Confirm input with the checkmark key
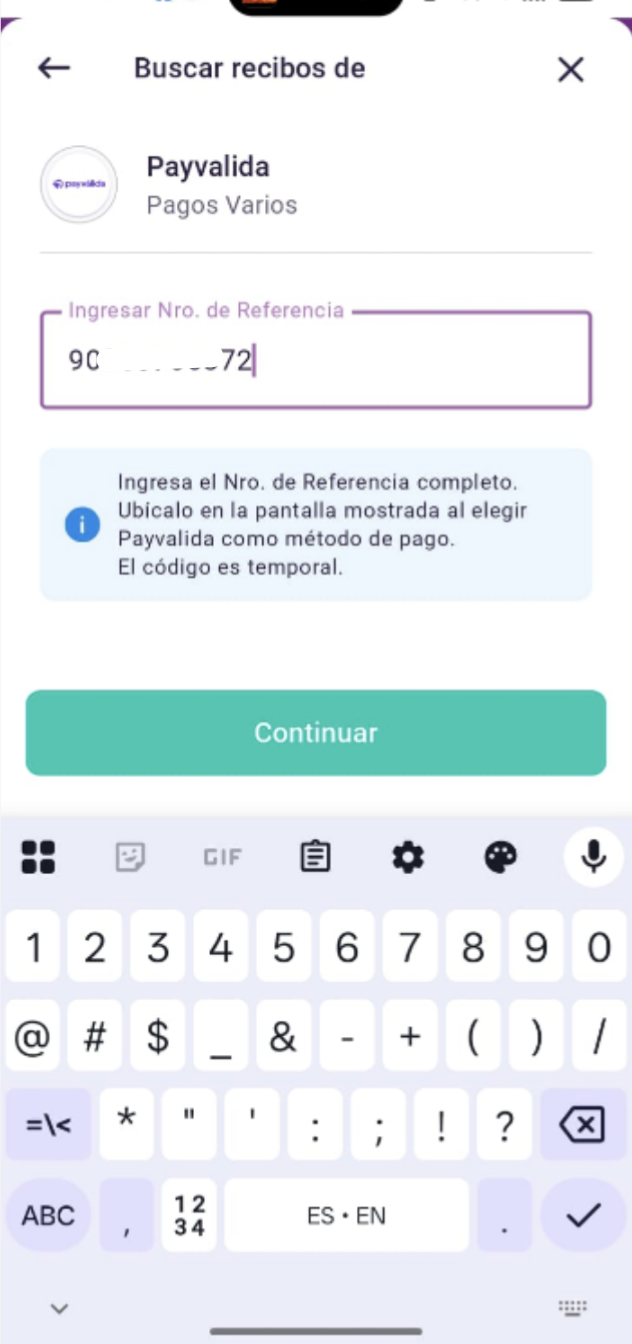 click(582, 1215)
